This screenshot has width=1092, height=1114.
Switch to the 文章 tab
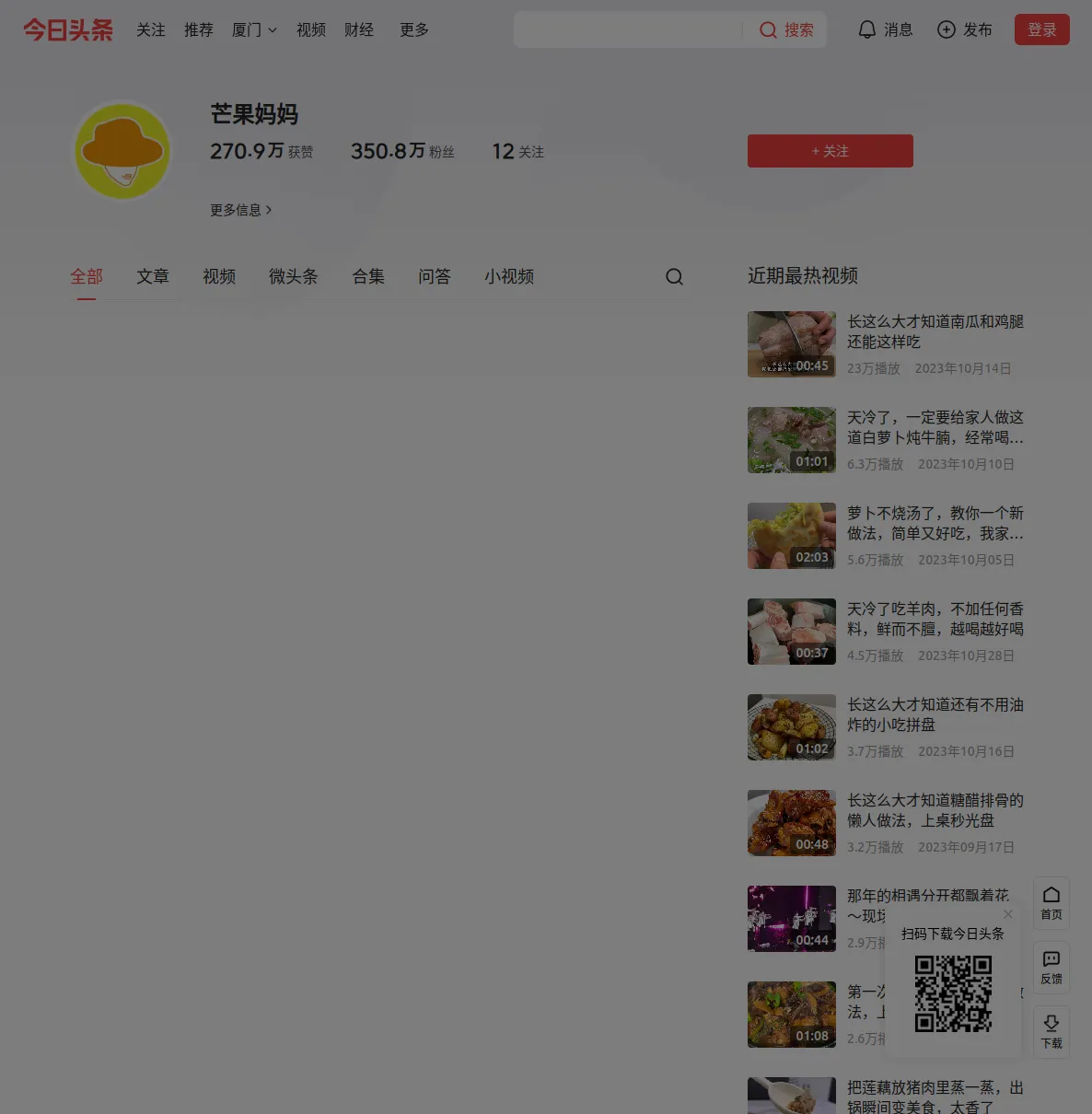pyautogui.click(x=153, y=276)
